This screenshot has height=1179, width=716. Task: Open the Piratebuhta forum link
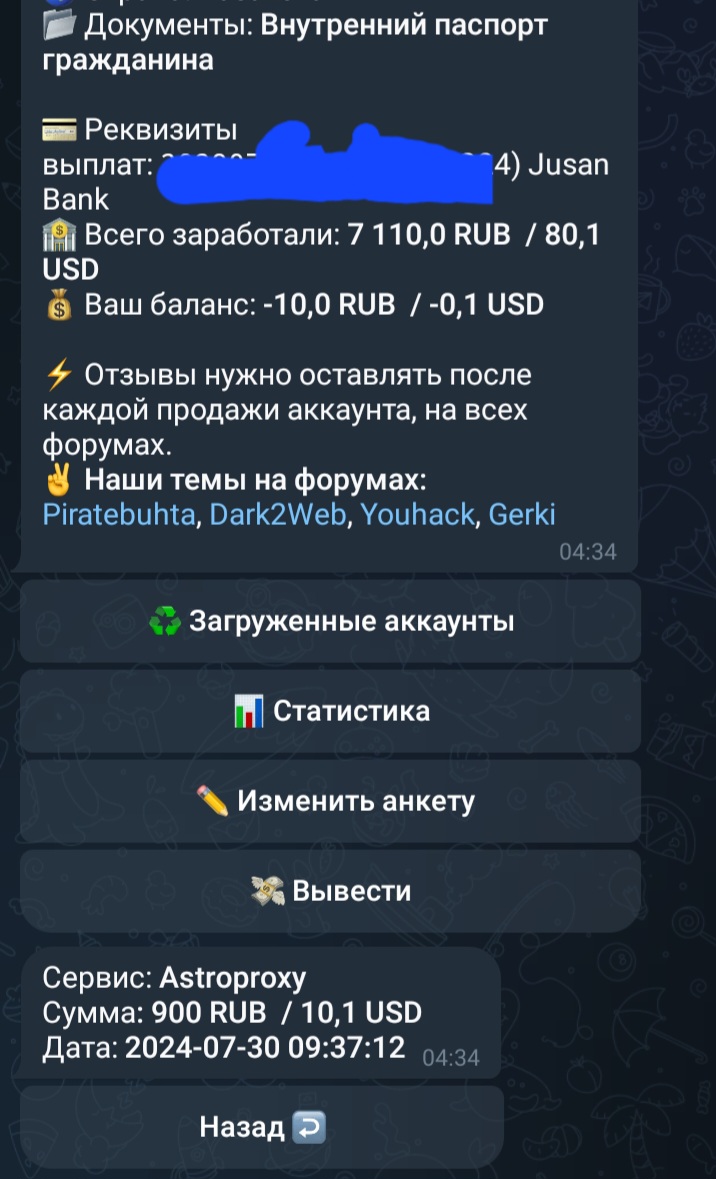coord(119,515)
